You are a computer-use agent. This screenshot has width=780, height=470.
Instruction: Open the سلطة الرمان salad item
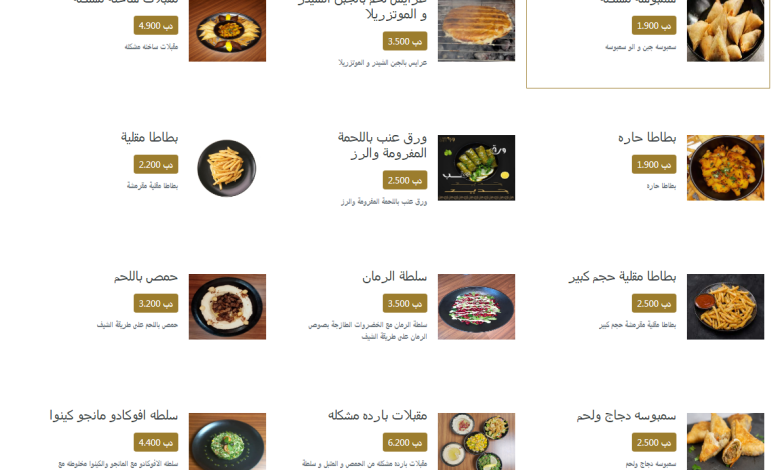click(394, 277)
